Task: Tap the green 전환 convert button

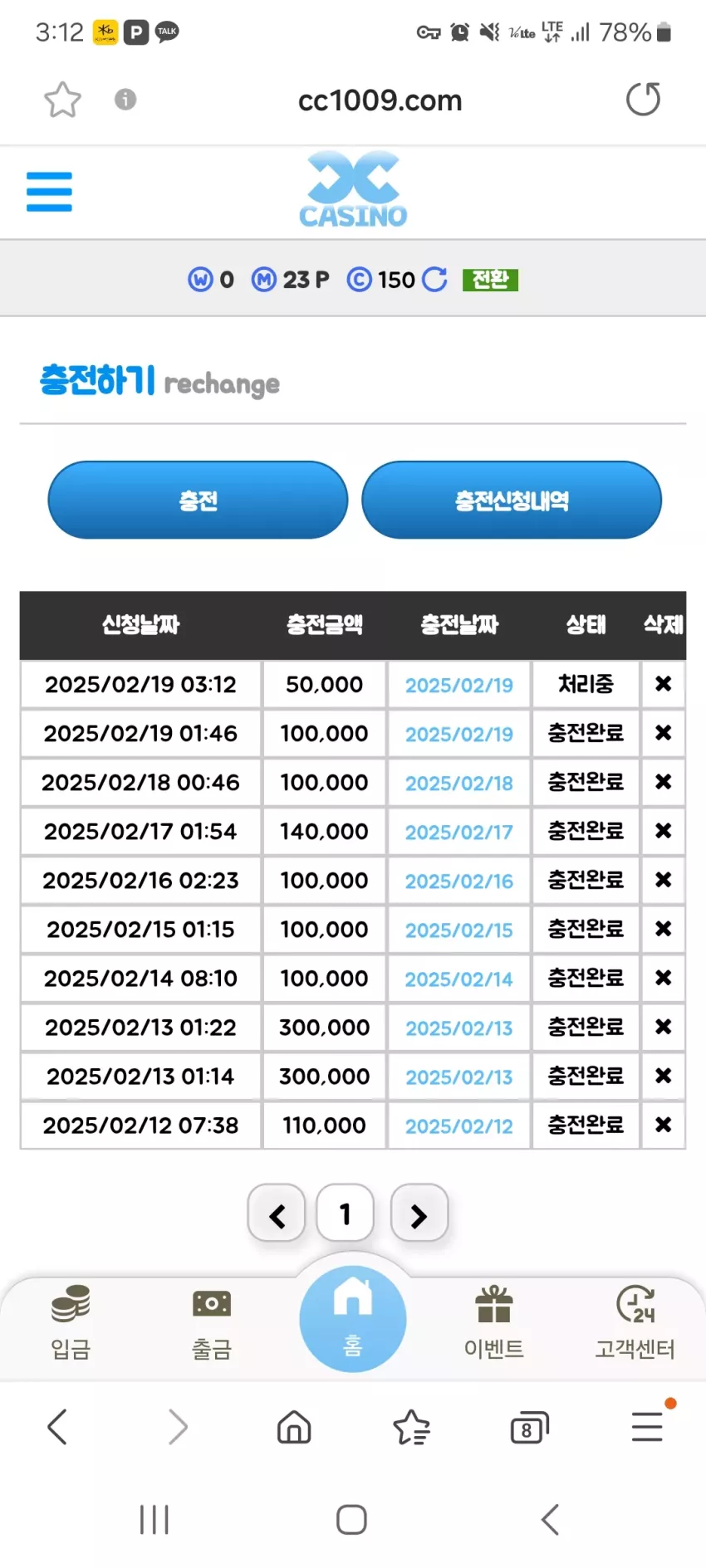Action: (x=490, y=280)
